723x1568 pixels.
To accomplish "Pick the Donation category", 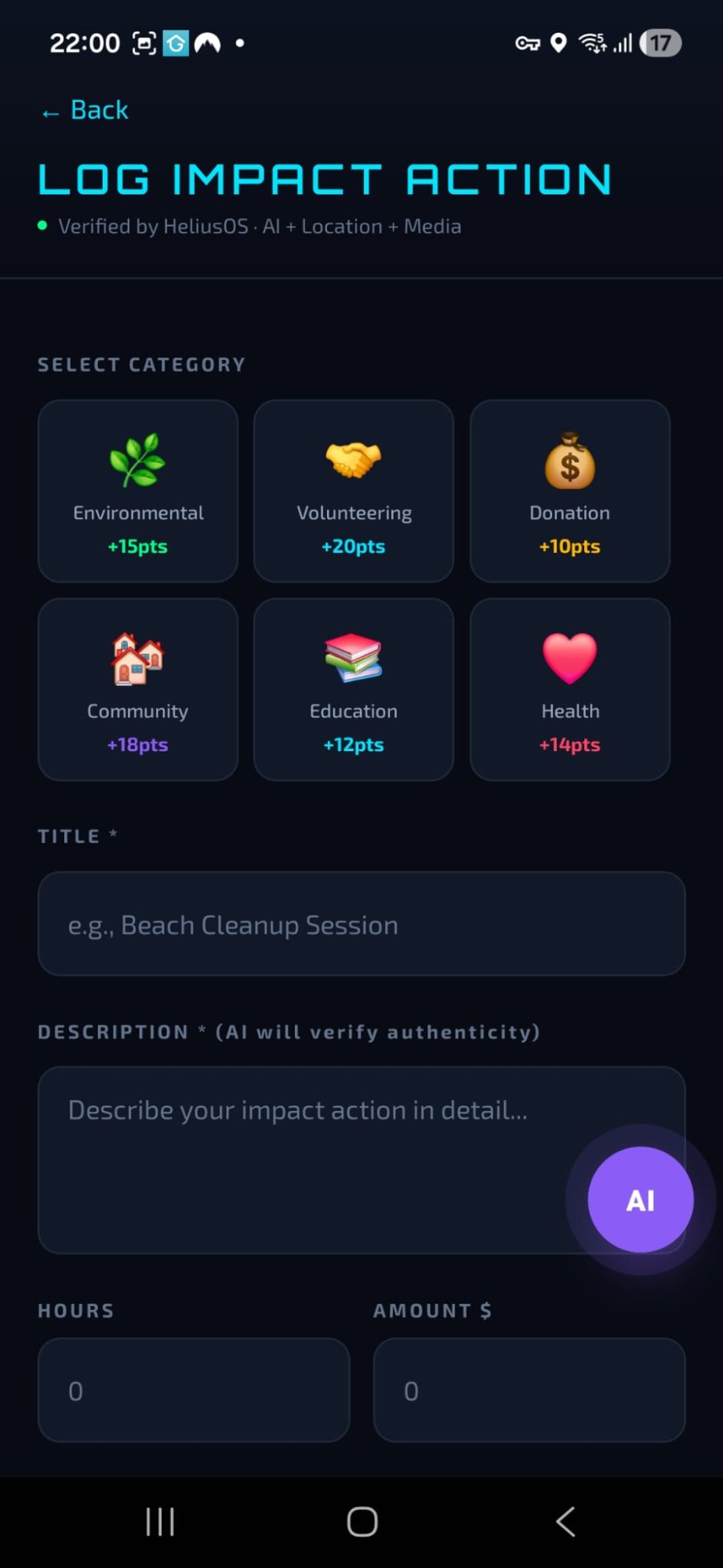I will 569,491.
